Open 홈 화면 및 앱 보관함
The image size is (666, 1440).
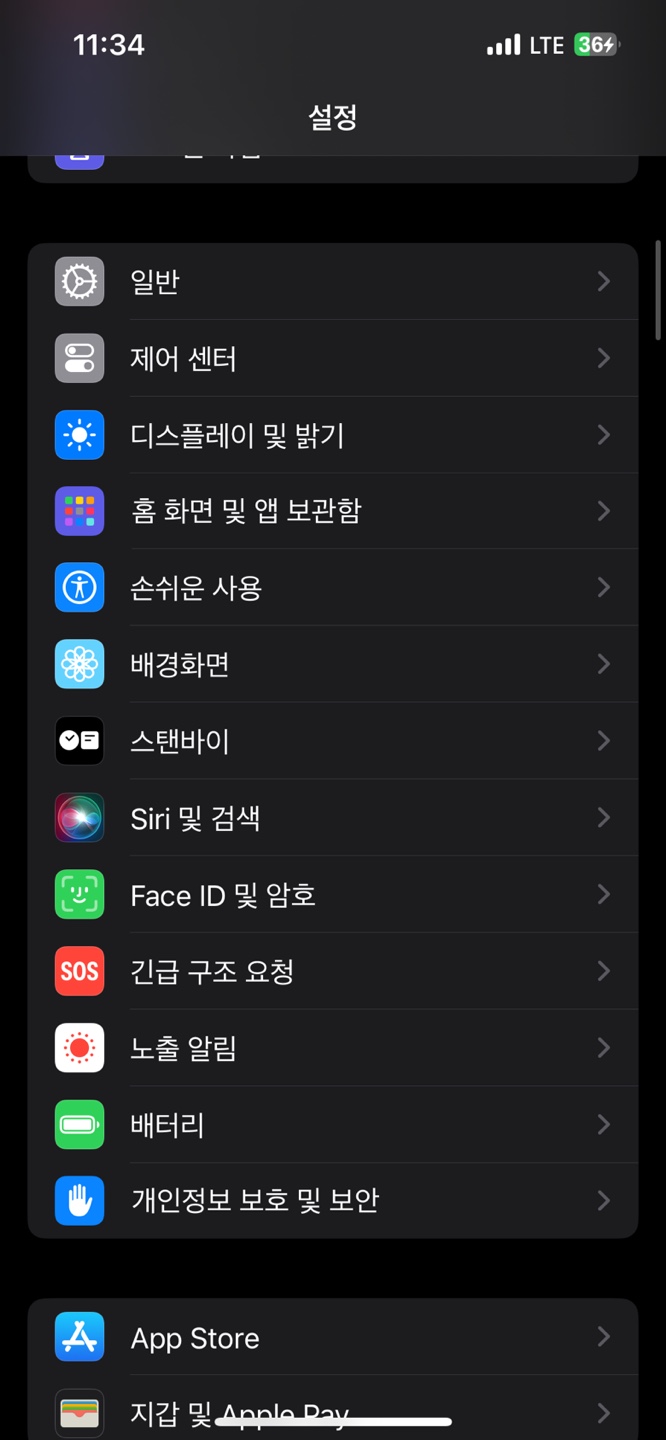[x=332, y=511]
